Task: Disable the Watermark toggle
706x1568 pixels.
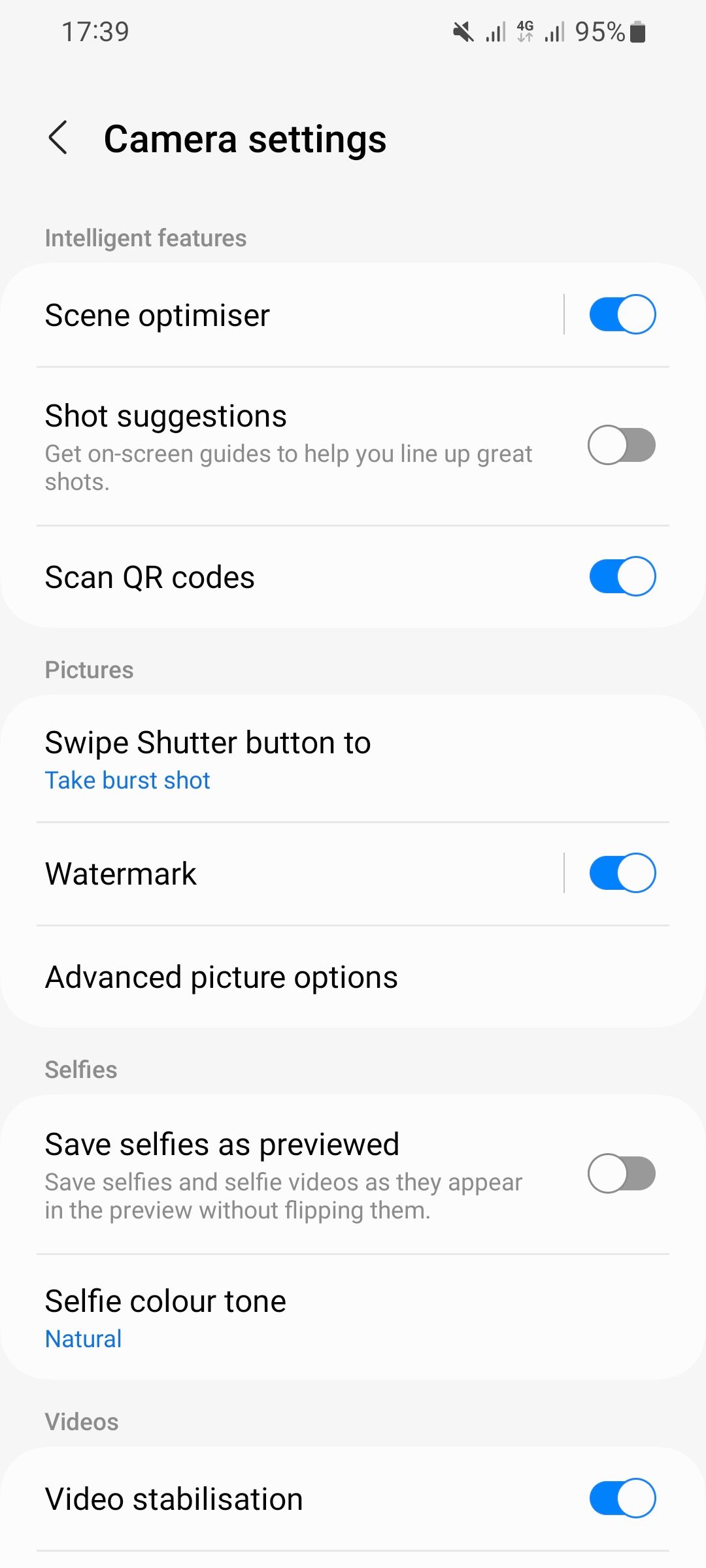Action: click(620, 872)
